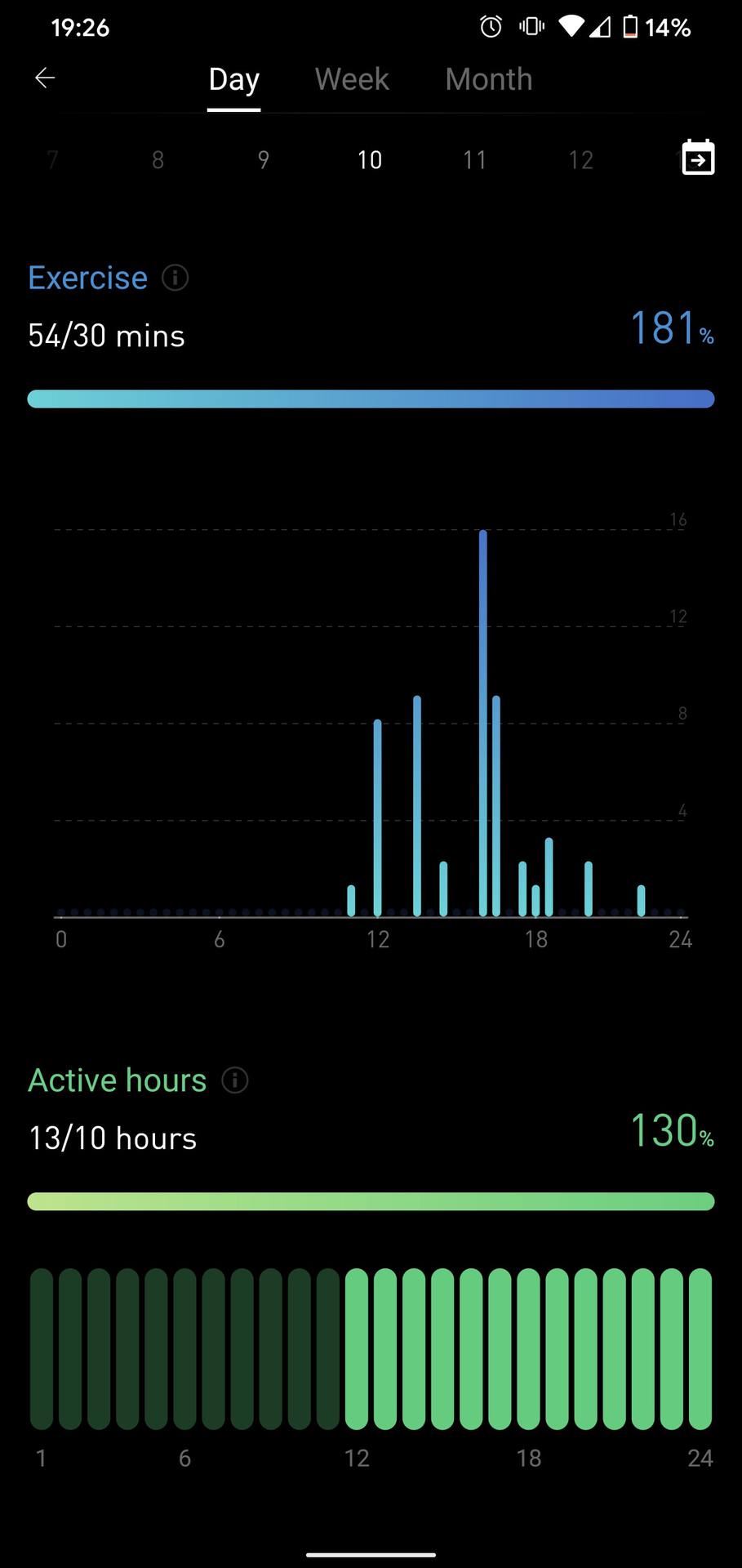
Task: Select the Day tab
Action: (x=233, y=79)
